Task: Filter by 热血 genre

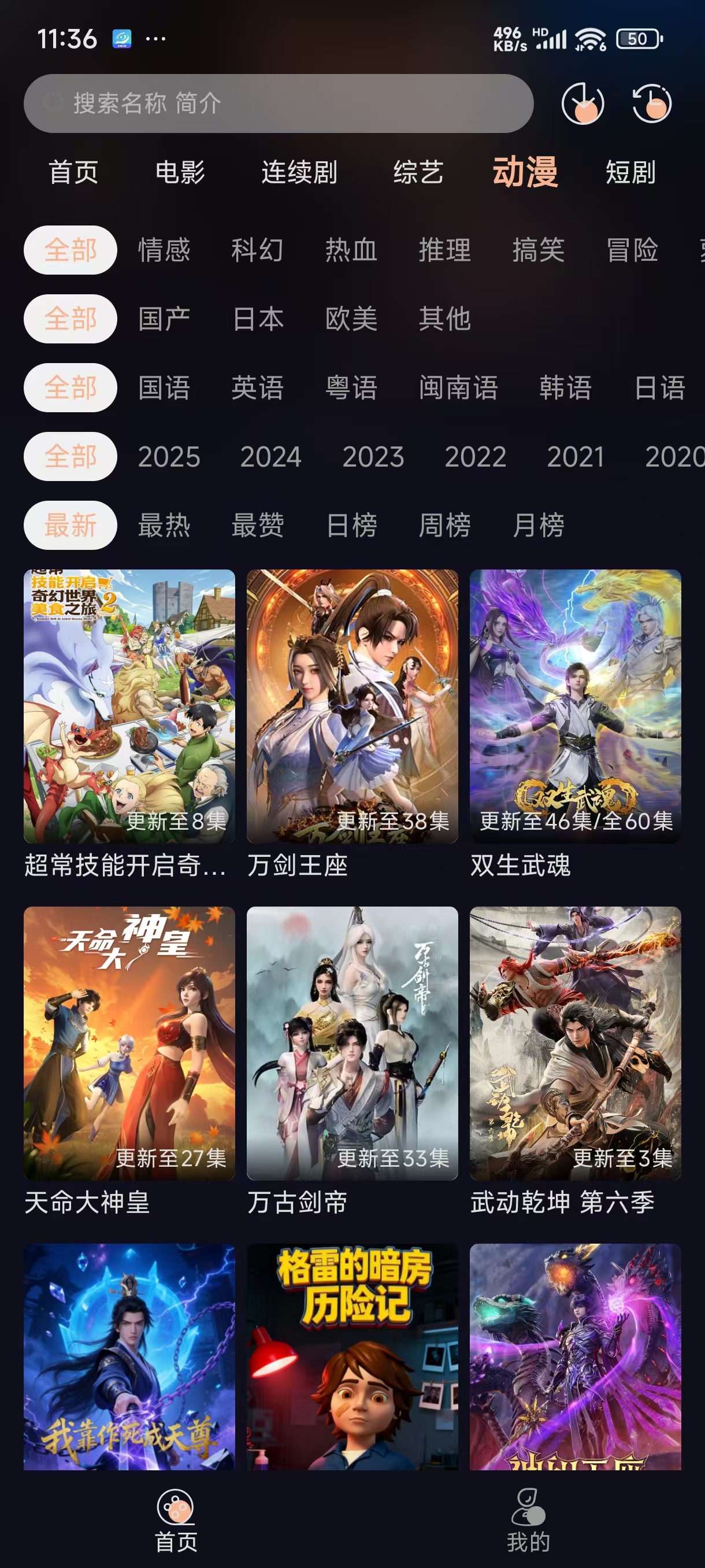Action: coord(351,250)
